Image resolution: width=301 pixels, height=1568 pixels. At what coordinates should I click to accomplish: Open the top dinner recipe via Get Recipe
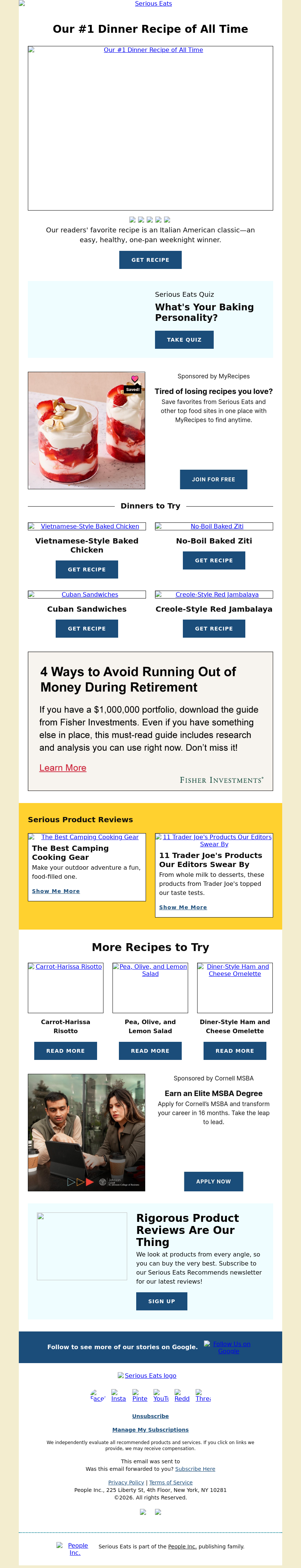pyautogui.click(x=150, y=260)
